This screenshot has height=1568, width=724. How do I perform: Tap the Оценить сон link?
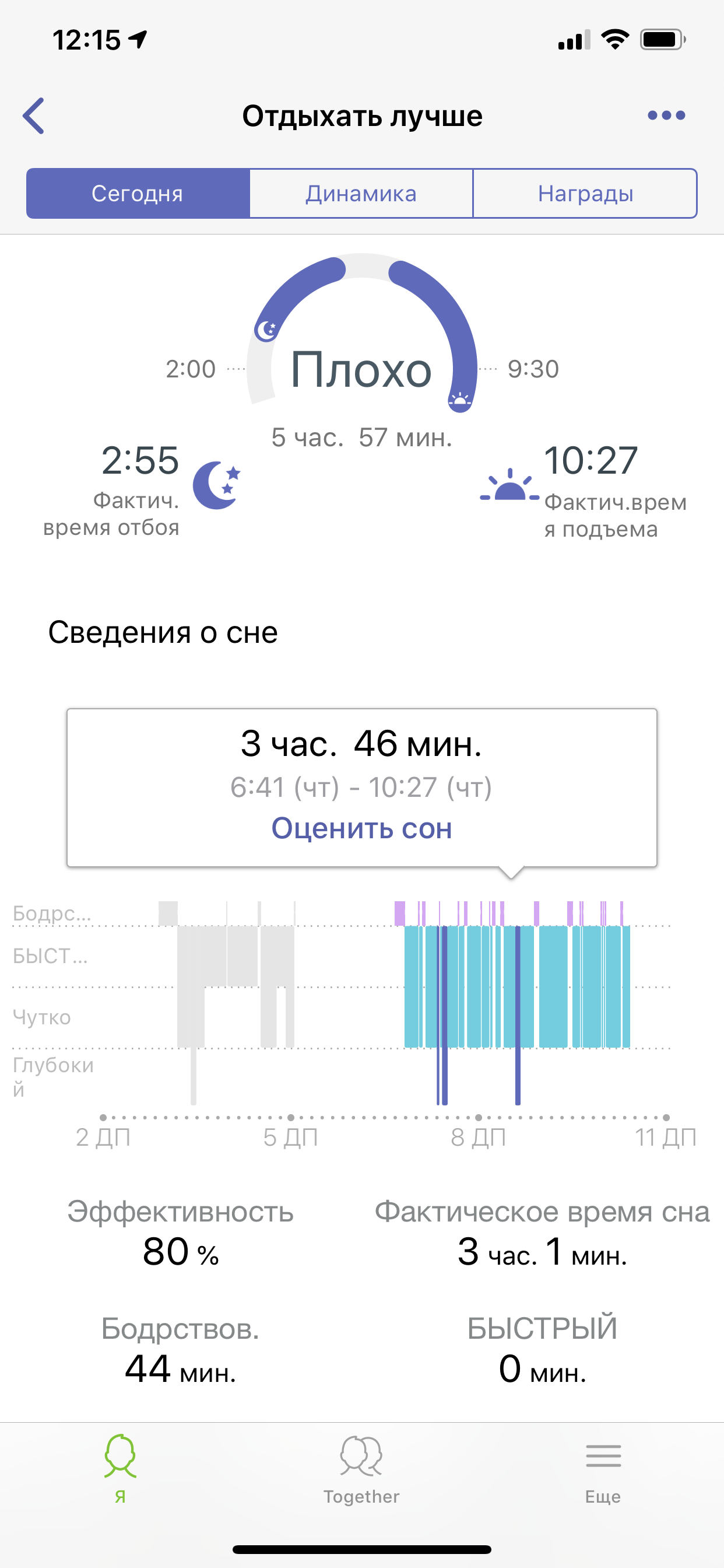[361, 828]
